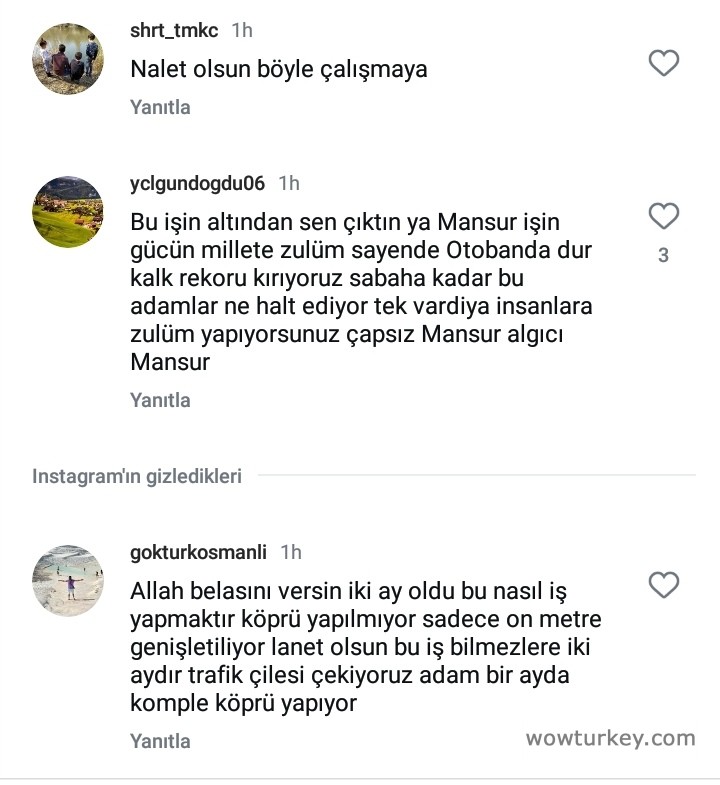Like yclgundogdu06's comment
Viewport: 720px width, 785px height.
coord(664,216)
